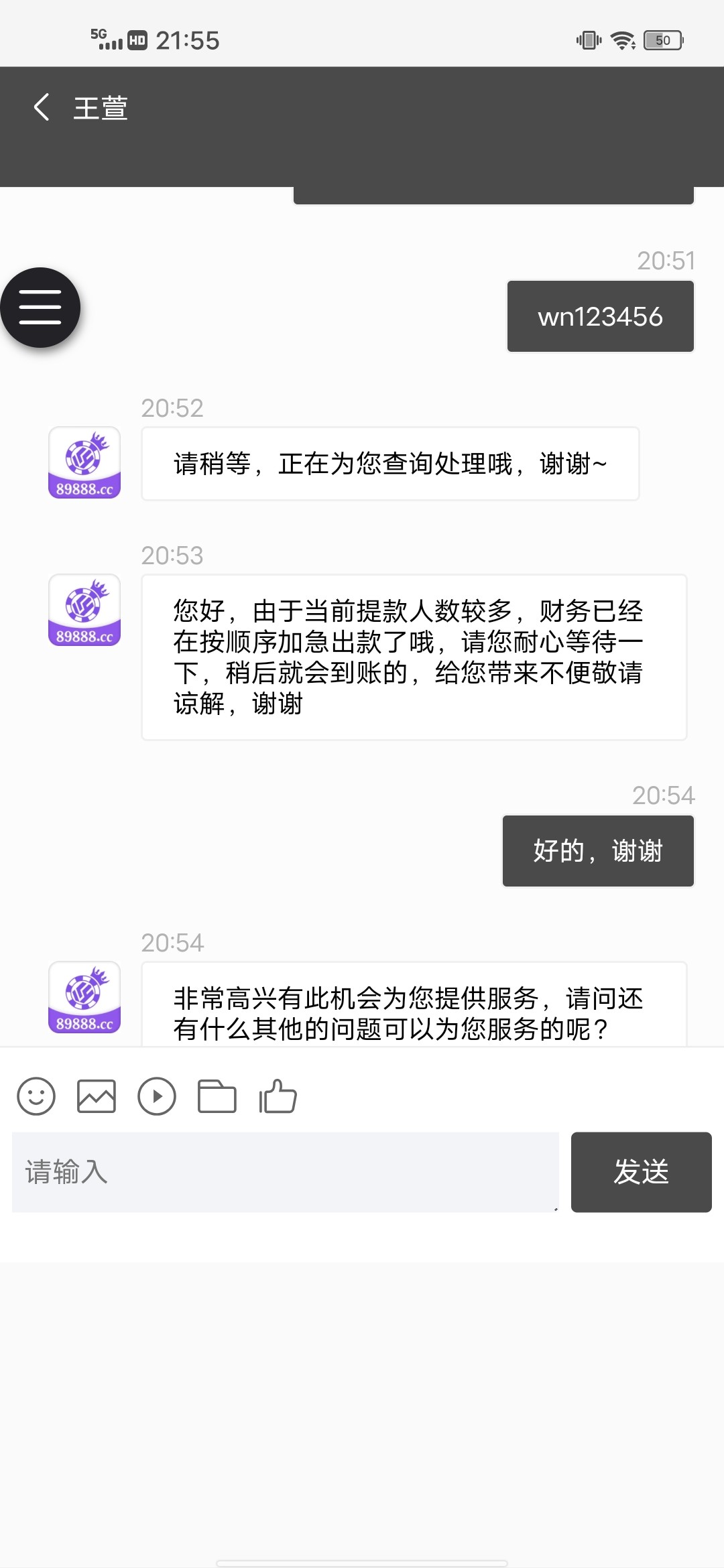The image size is (724, 1568).
Task: Open the floating hamburger menu
Action: pyautogui.click(x=40, y=308)
